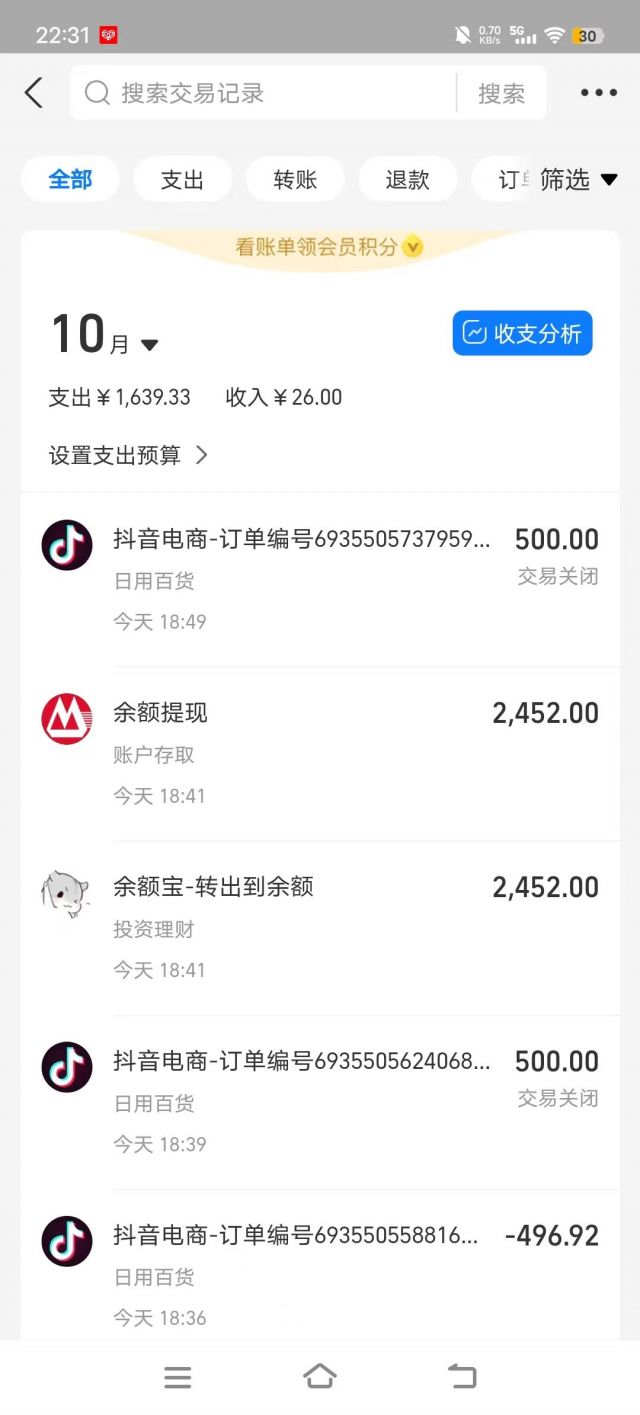Expand the 筛选 filter dropdown
Screen dimensions: 640x1415
click(x=579, y=180)
